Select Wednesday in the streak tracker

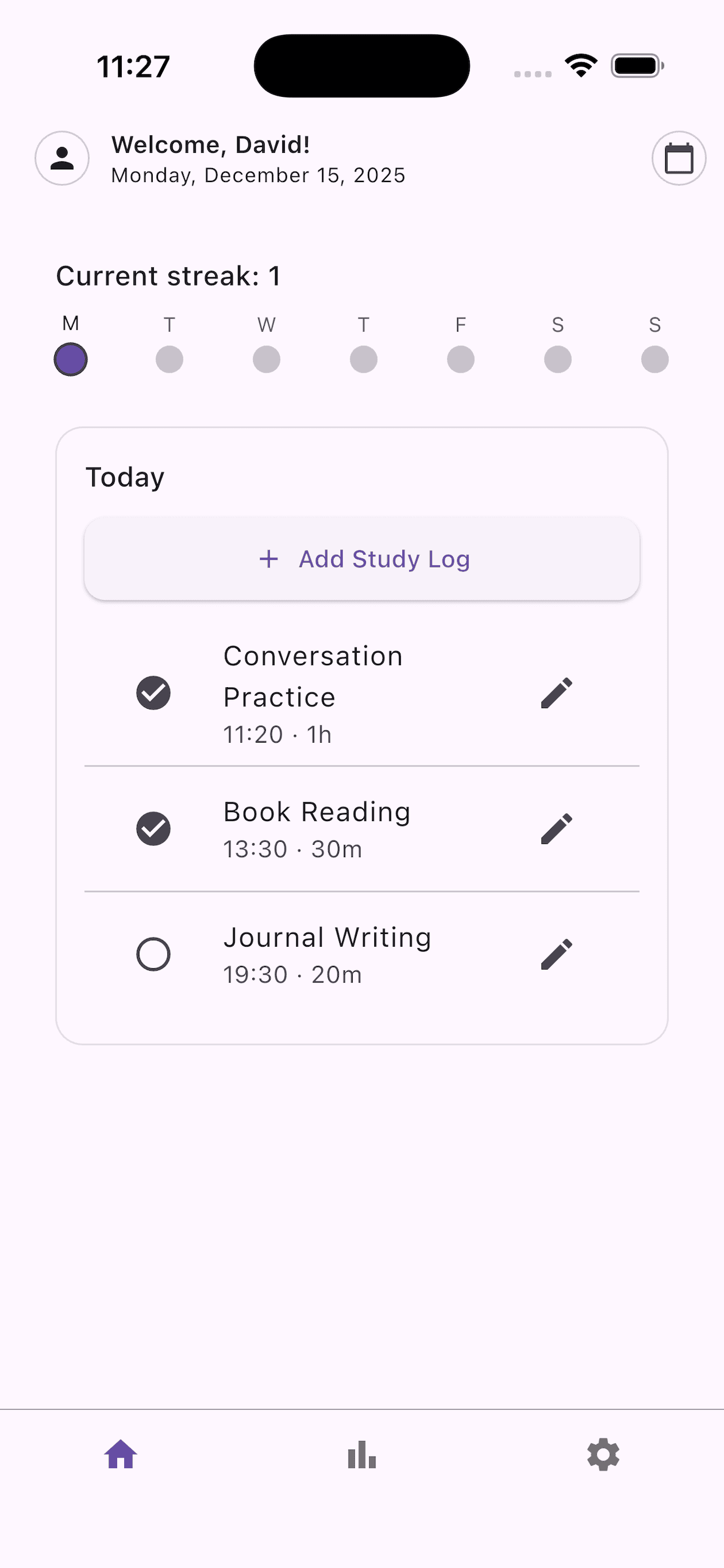point(265,359)
